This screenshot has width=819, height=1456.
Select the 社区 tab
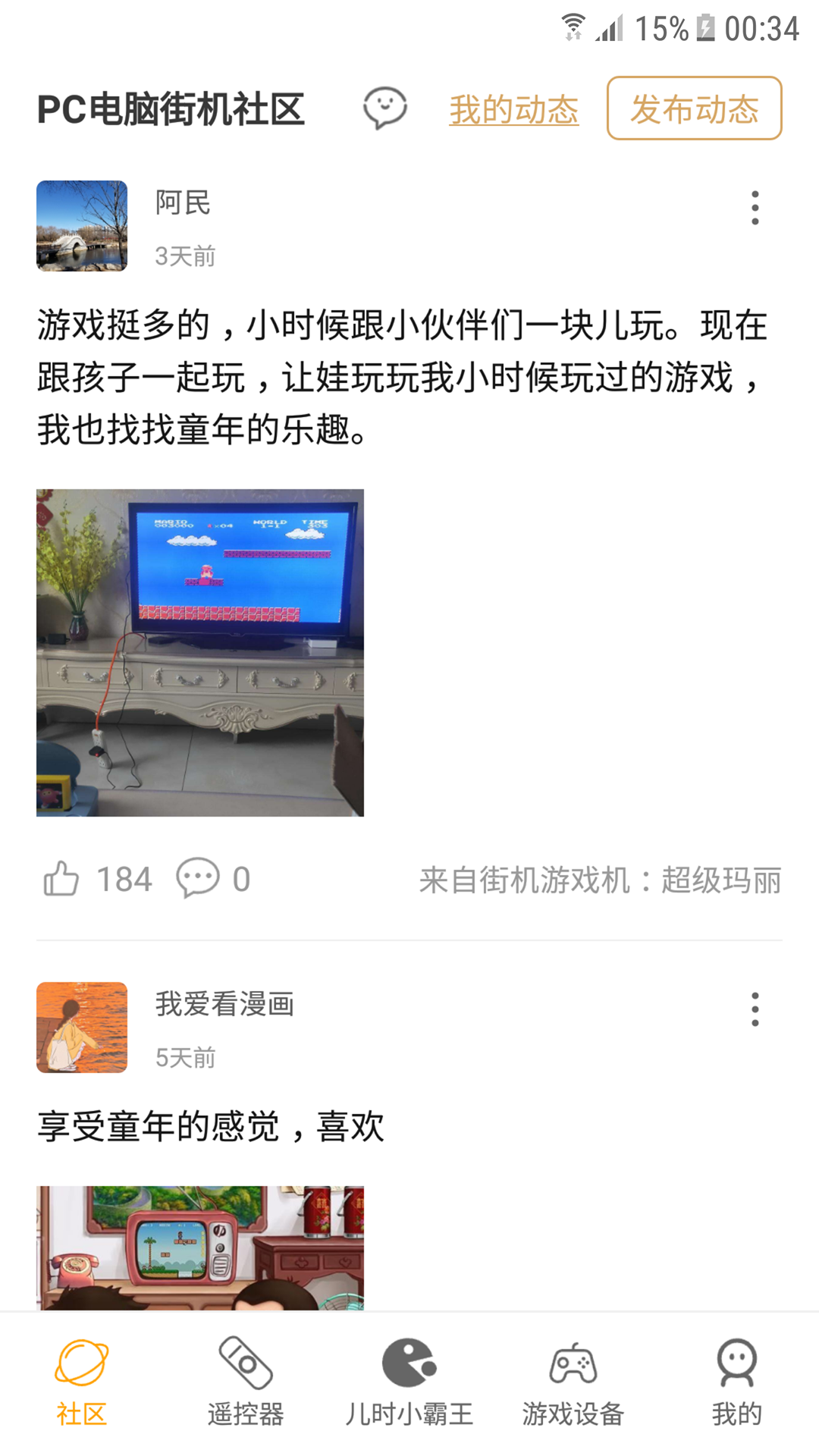(82, 1383)
